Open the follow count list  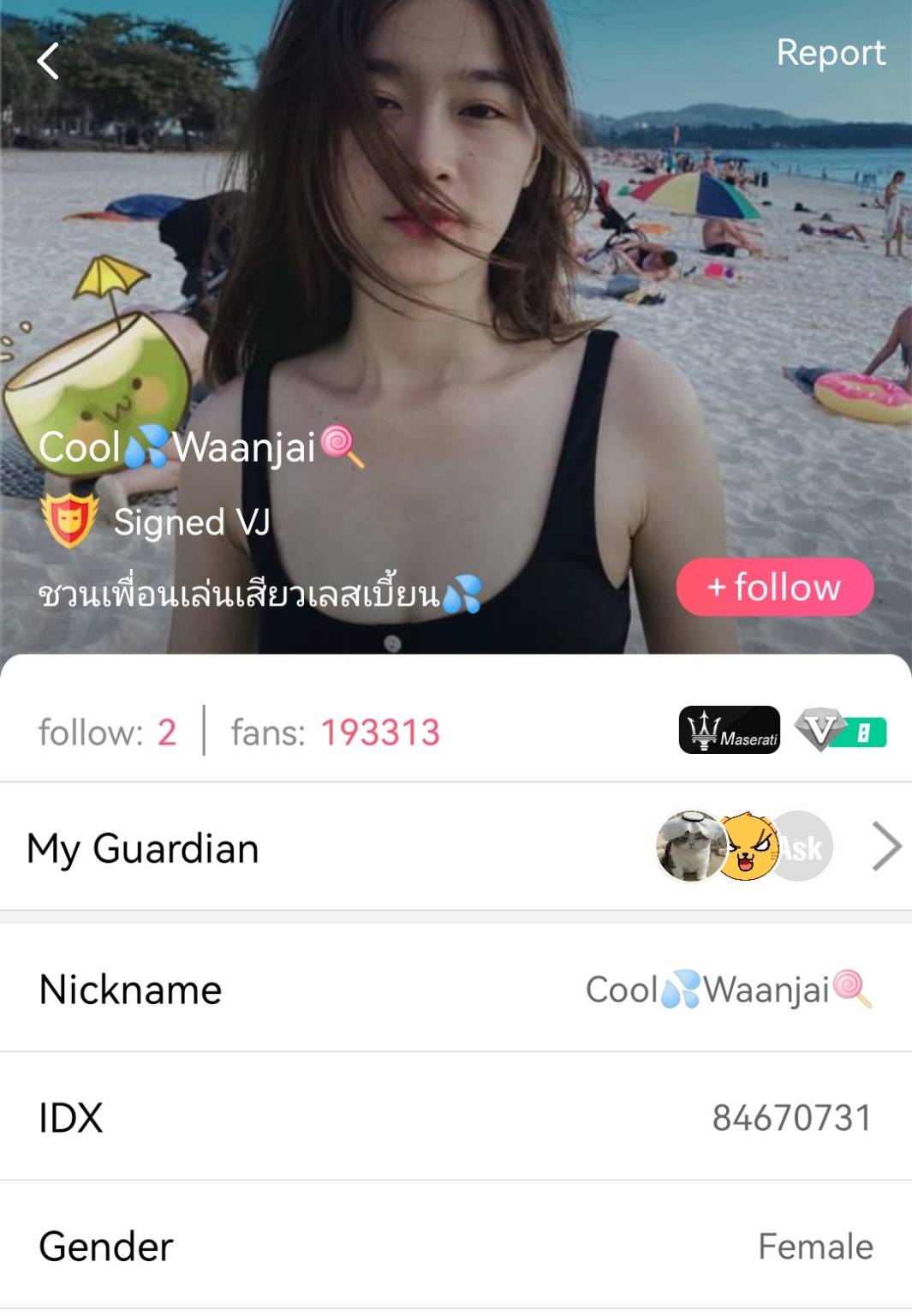[108, 733]
